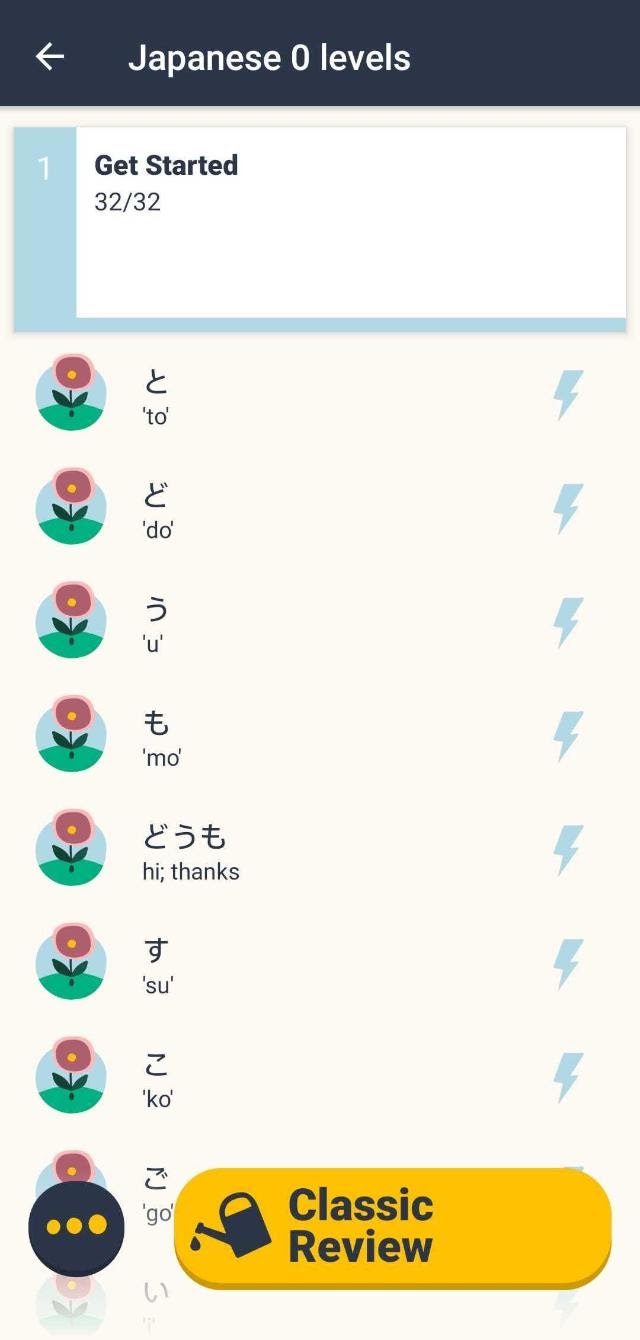
Task: Toggle the lightning icon for こ 'ko'
Action: [567, 1078]
